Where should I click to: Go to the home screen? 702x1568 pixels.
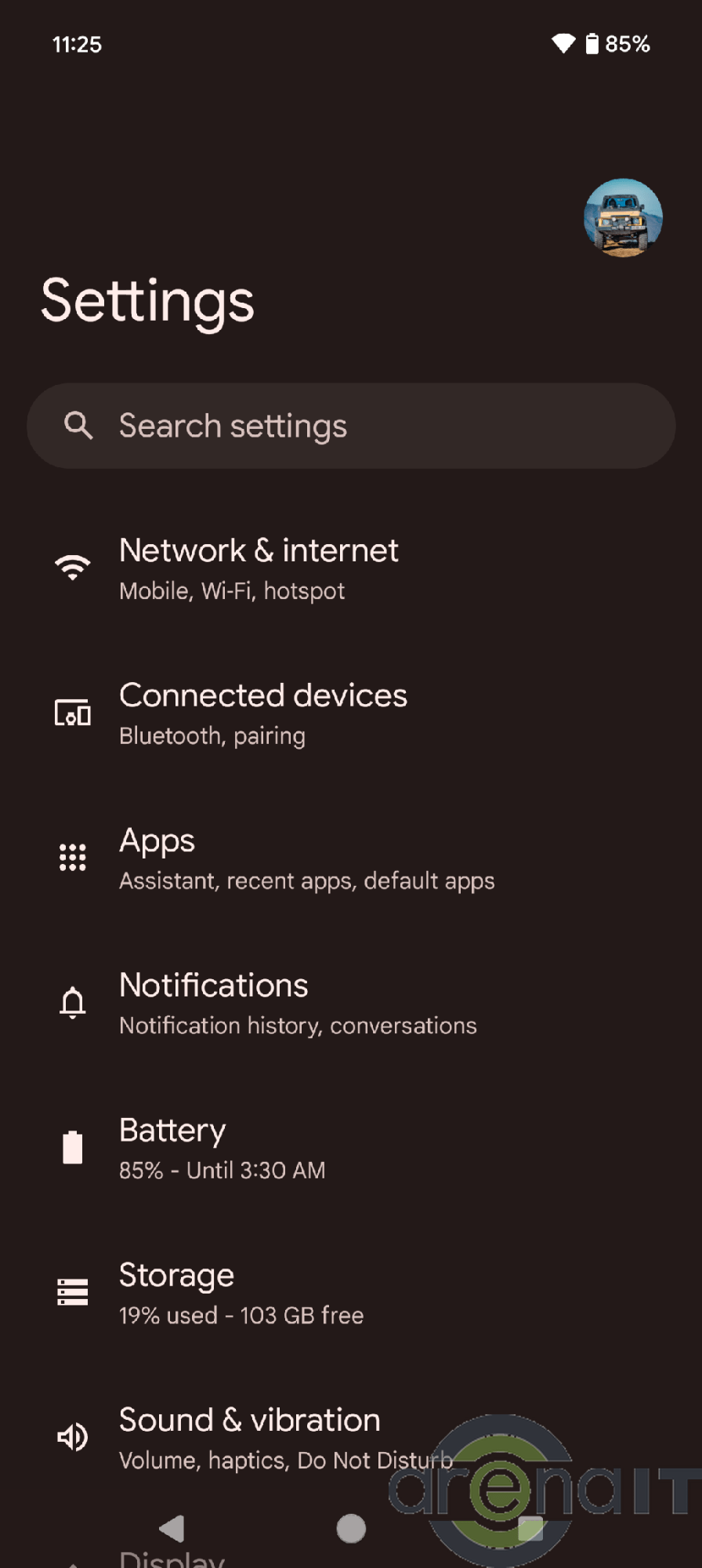pos(351,1528)
